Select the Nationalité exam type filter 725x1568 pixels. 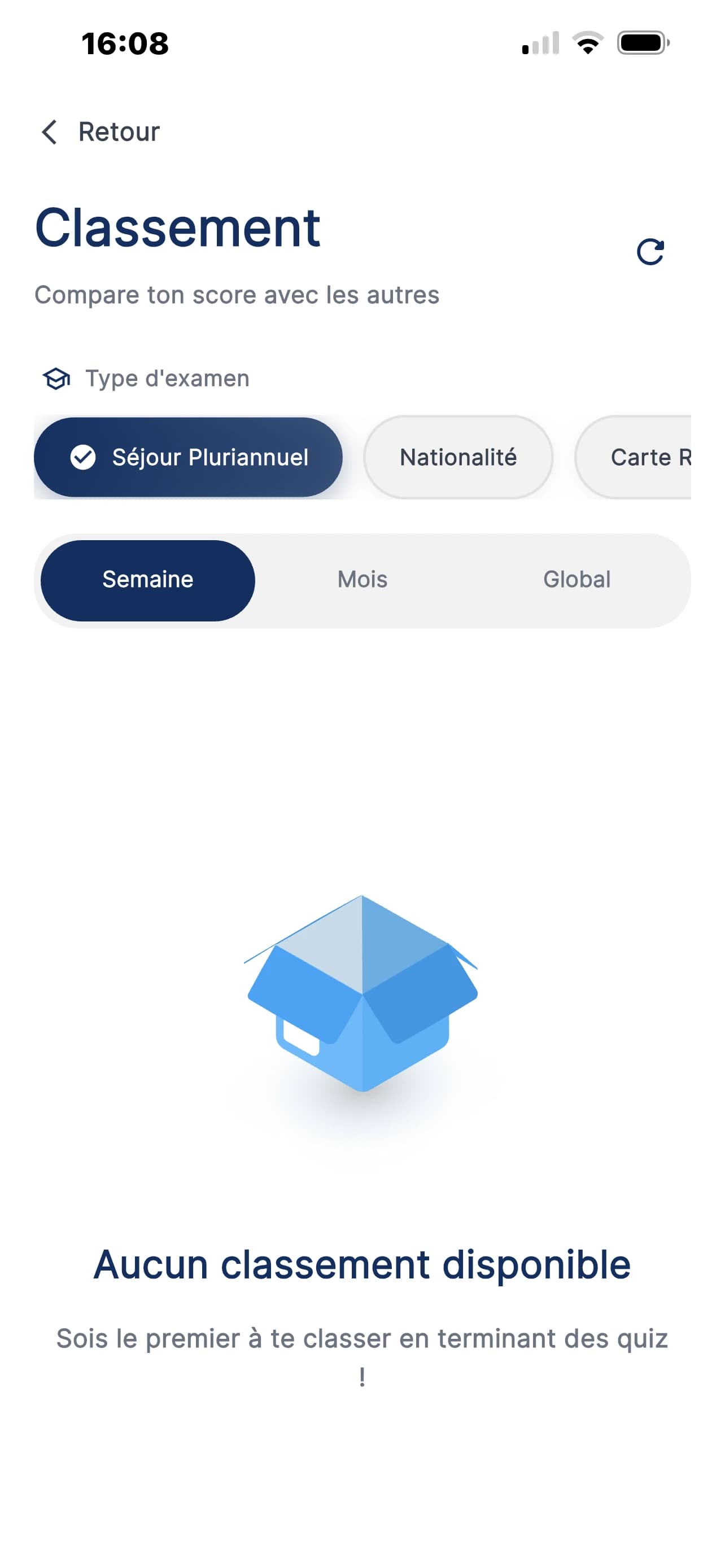coord(458,457)
